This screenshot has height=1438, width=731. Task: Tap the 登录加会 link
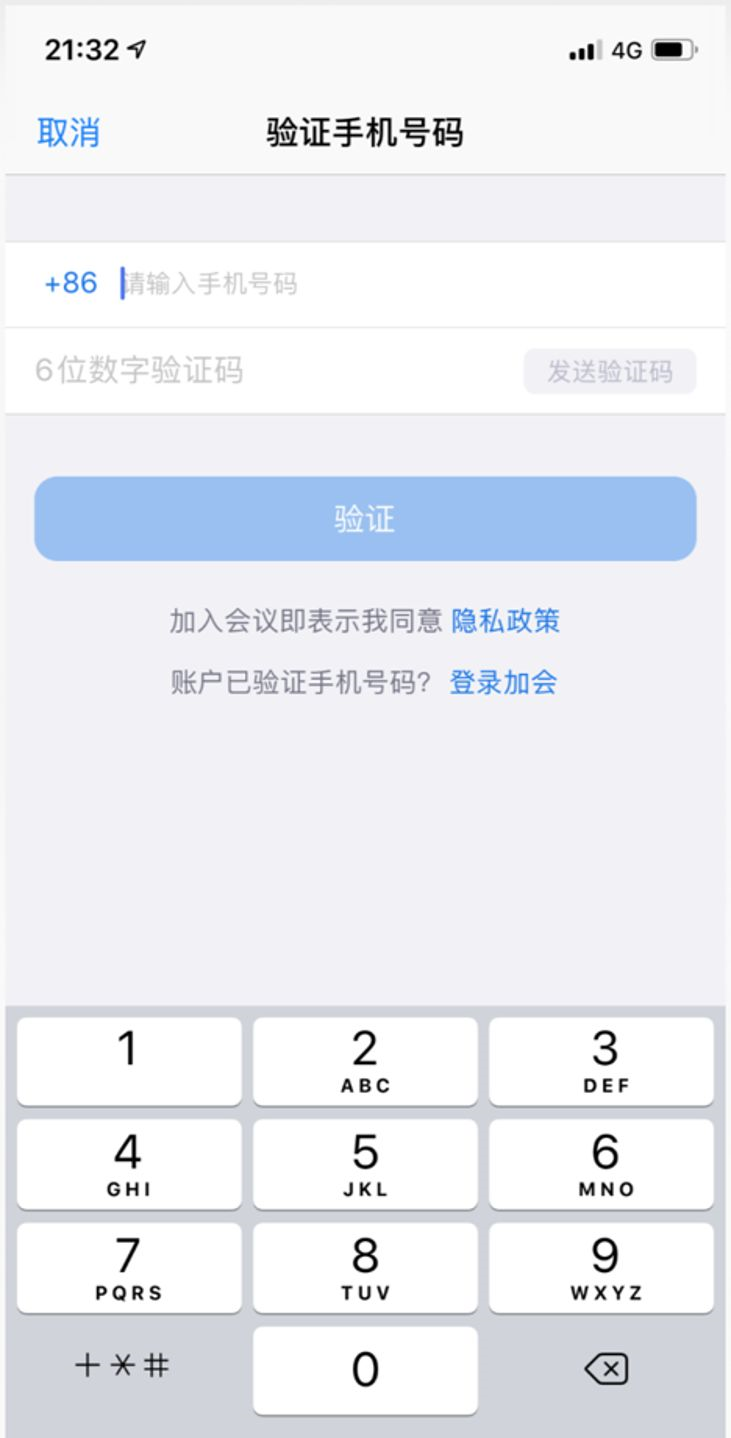pyautogui.click(x=503, y=683)
